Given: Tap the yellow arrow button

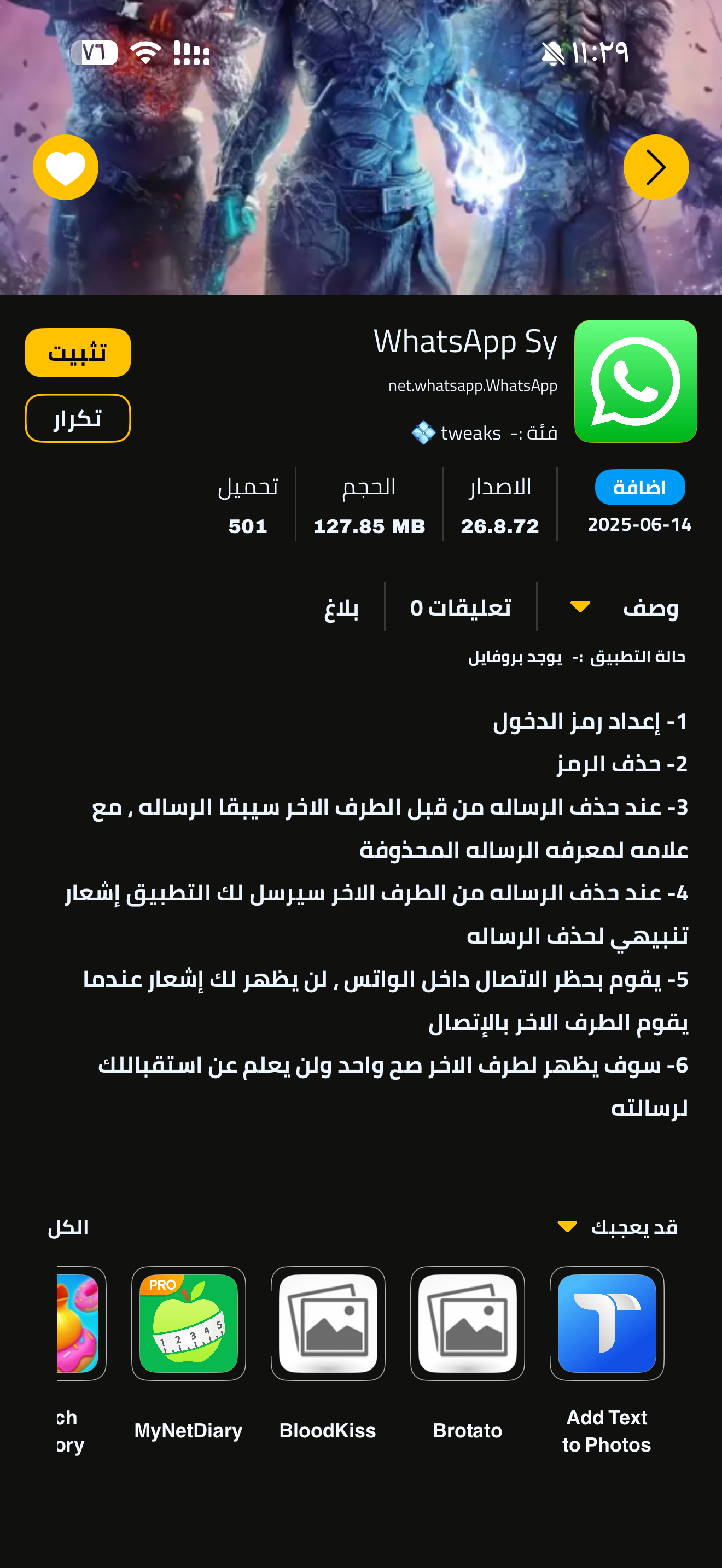Looking at the screenshot, I should click(656, 167).
